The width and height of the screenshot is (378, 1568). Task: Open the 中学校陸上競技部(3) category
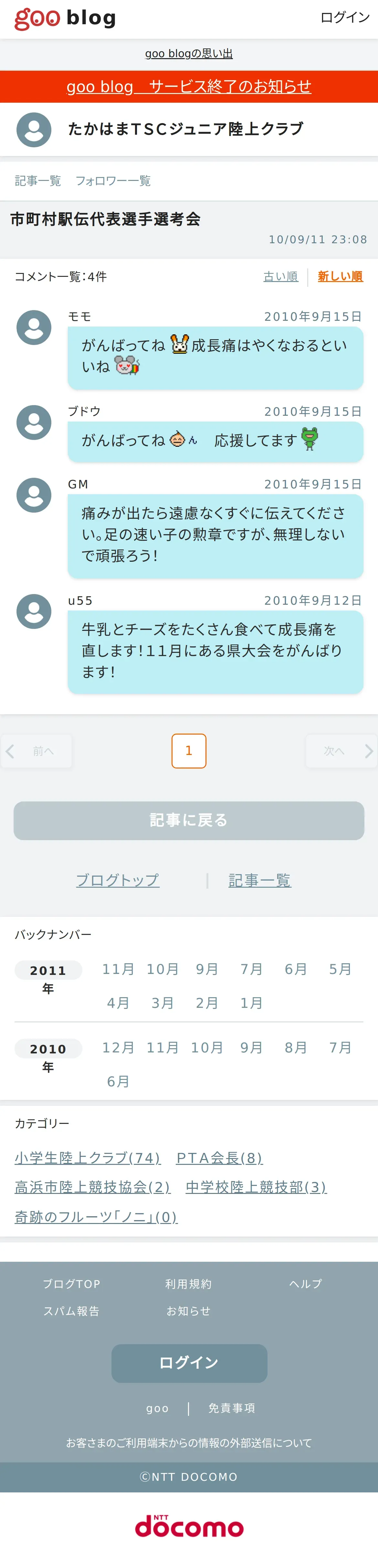click(256, 1187)
